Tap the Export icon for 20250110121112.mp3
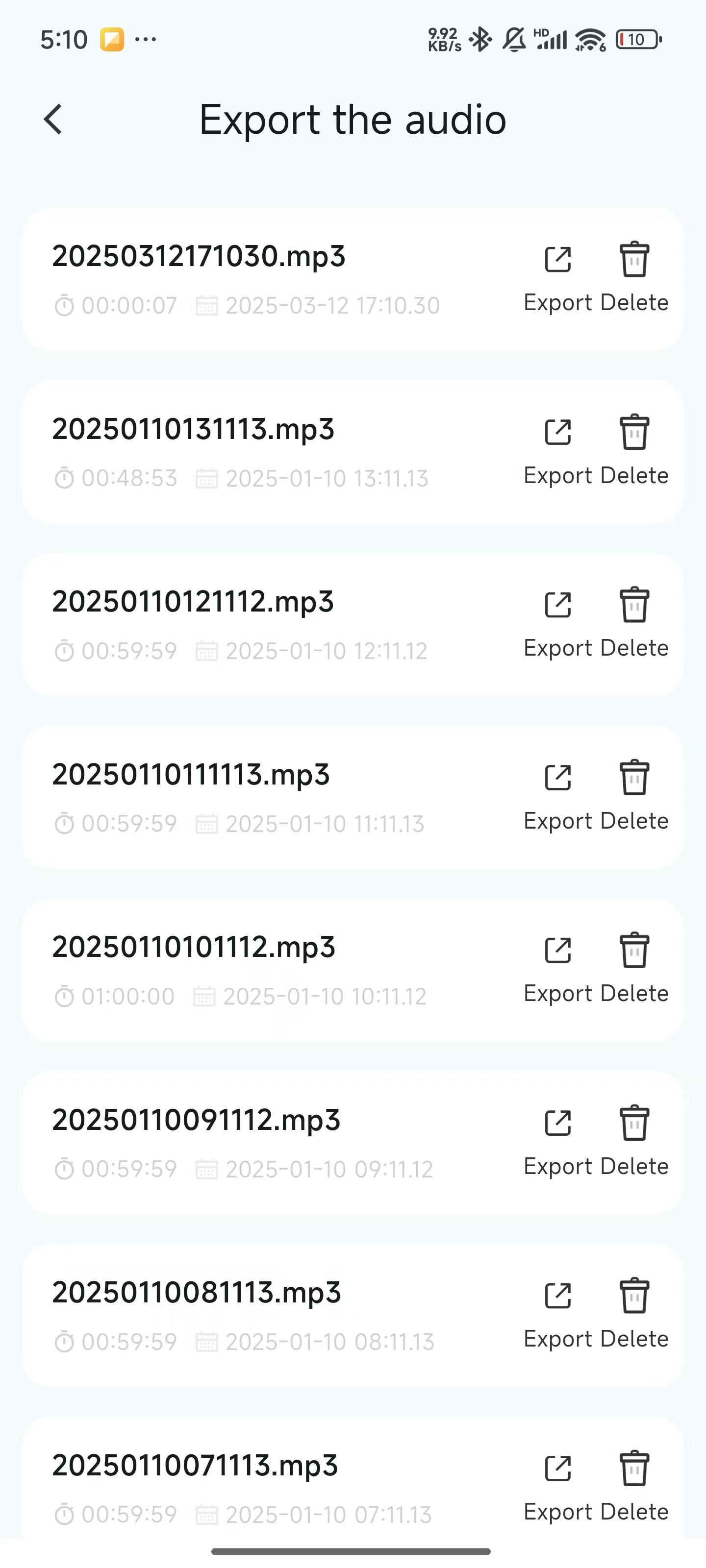The image size is (706, 1568). (557, 605)
